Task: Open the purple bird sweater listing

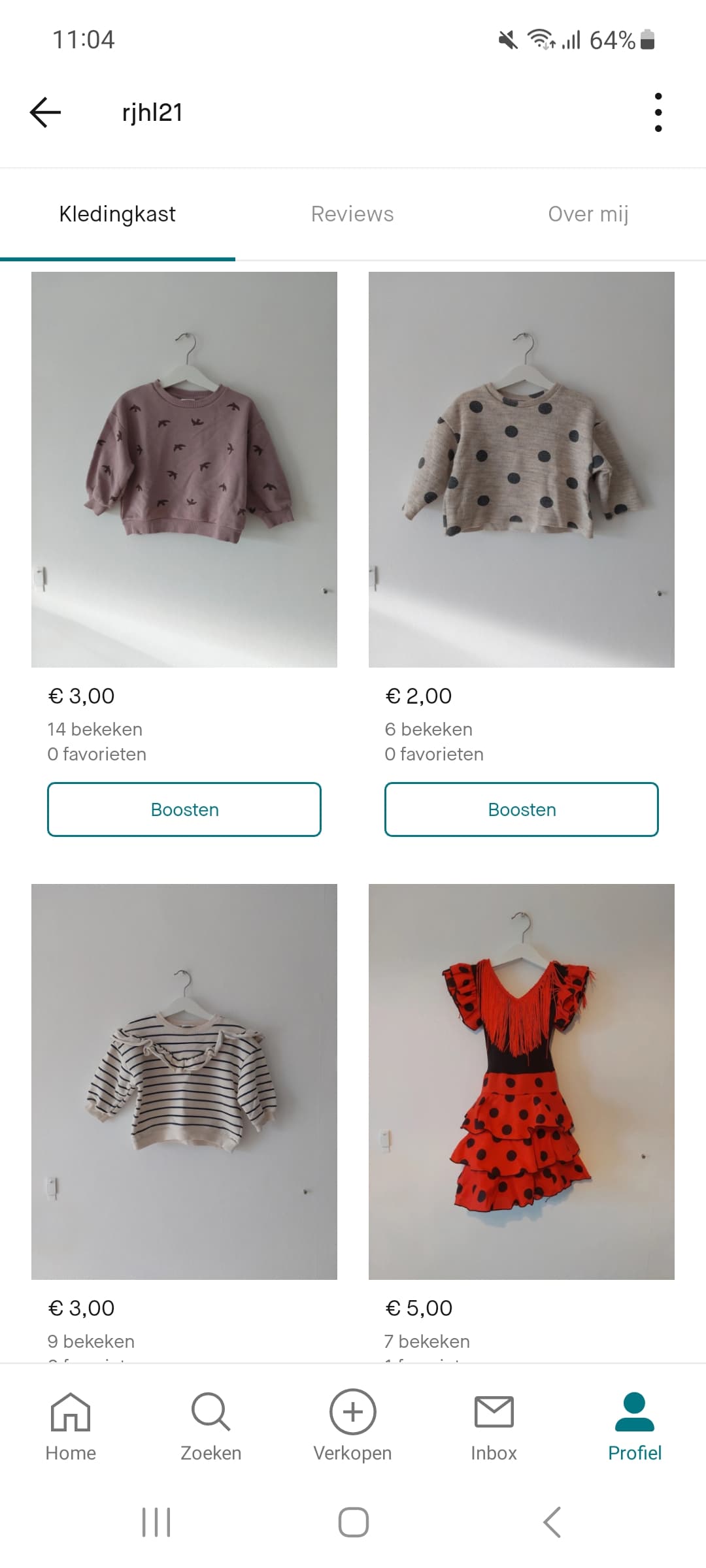Action: pos(184,470)
